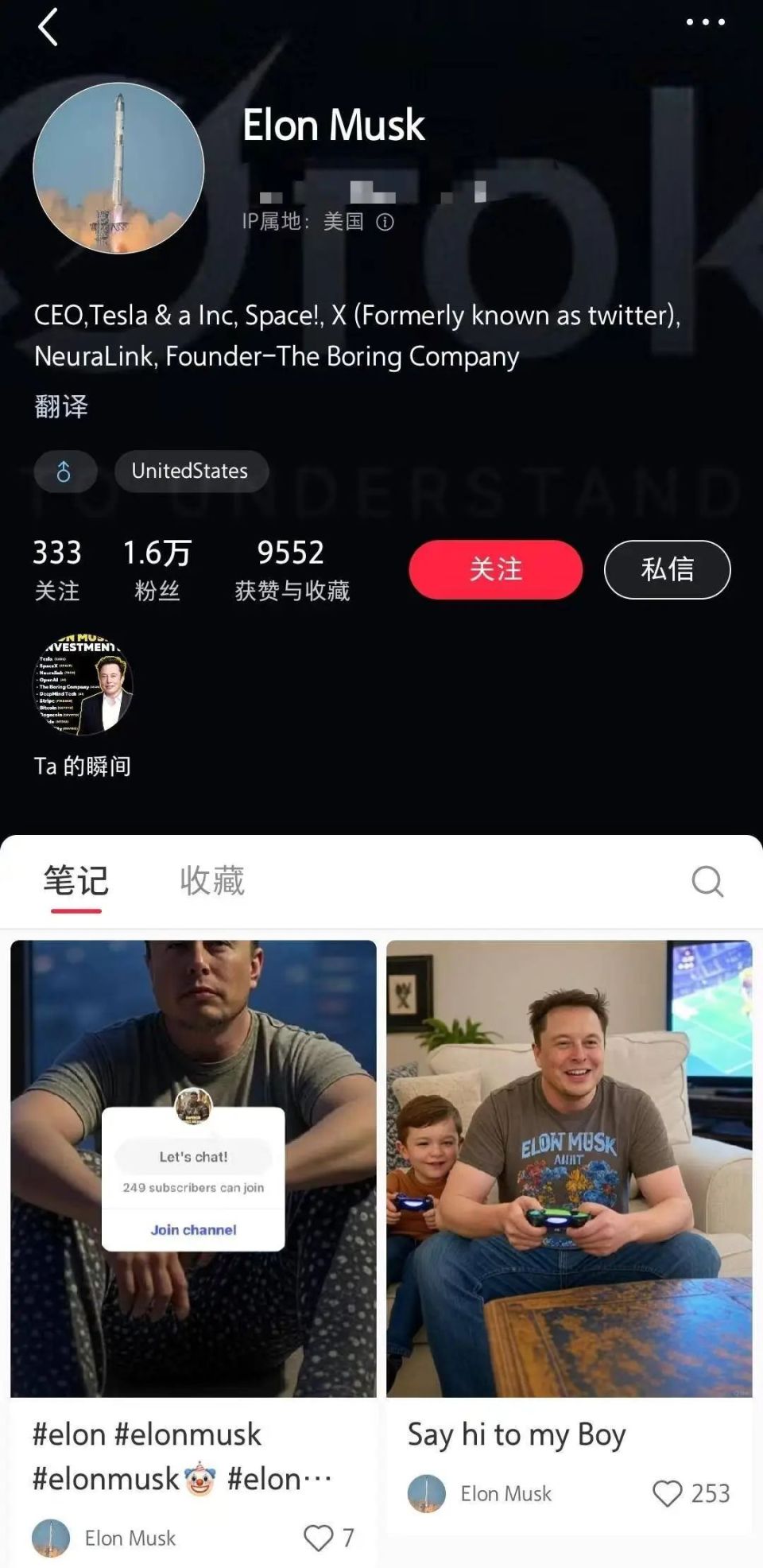763x1568 pixels.
Task: Switch to the 笔记 tab
Action: [x=76, y=881]
